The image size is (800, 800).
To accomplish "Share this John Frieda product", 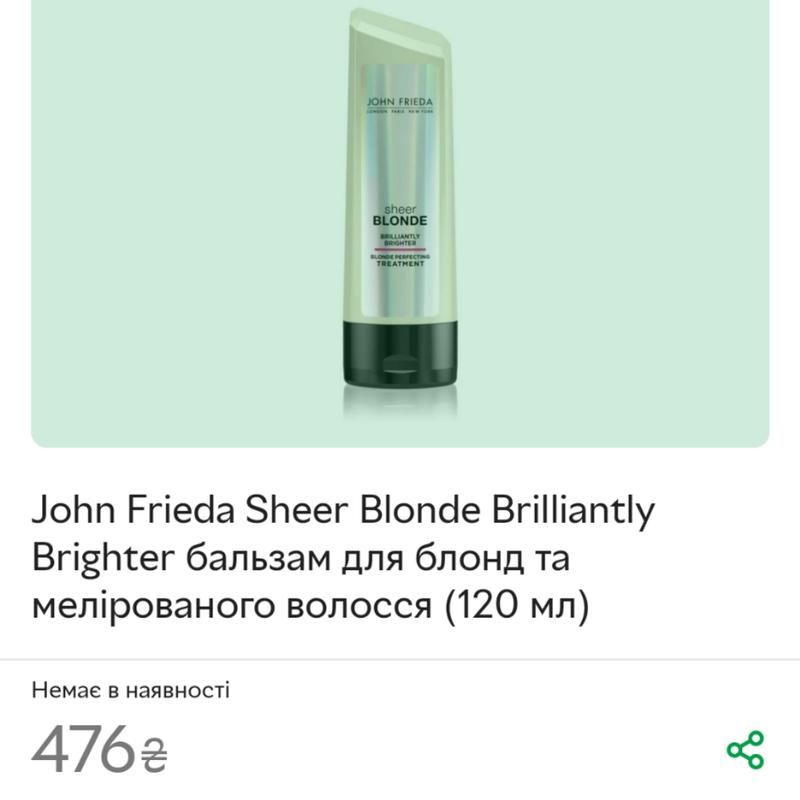I will [744, 749].
